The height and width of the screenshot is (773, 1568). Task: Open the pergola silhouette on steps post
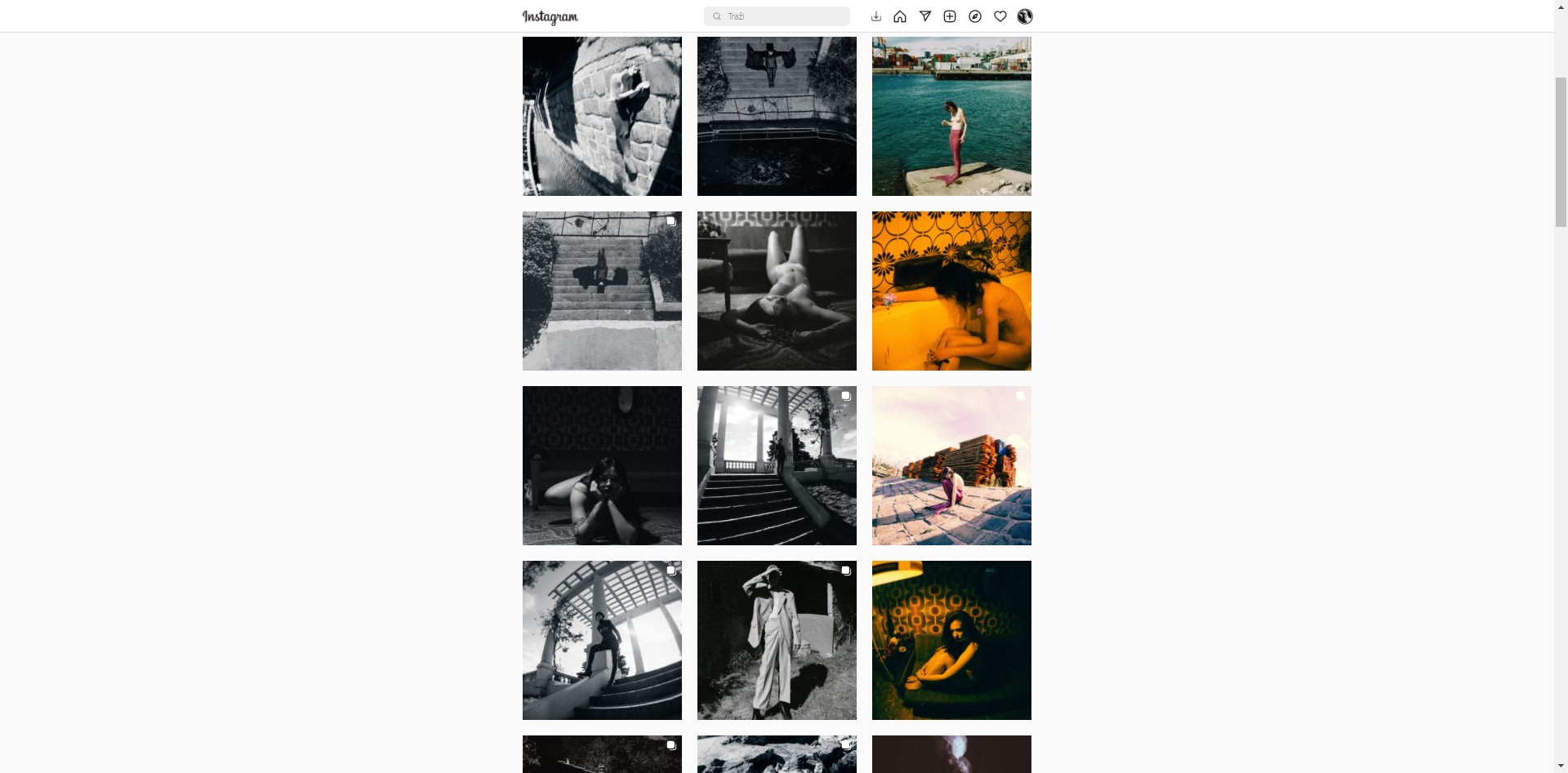pyautogui.click(x=777, y=465)
